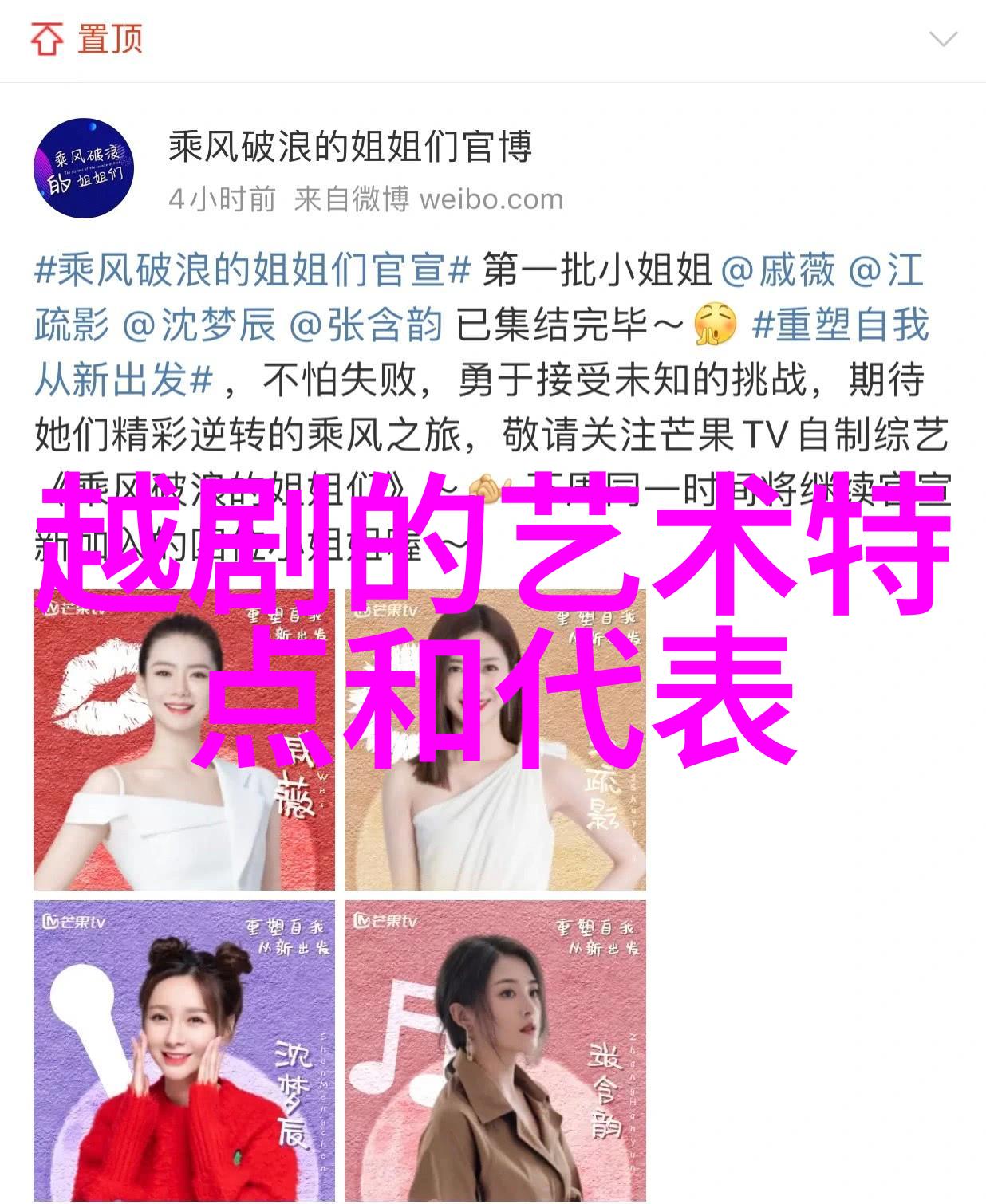
Task: Tap the account name 乘风破浪的姐姐们官博
Action: [349, 148]
